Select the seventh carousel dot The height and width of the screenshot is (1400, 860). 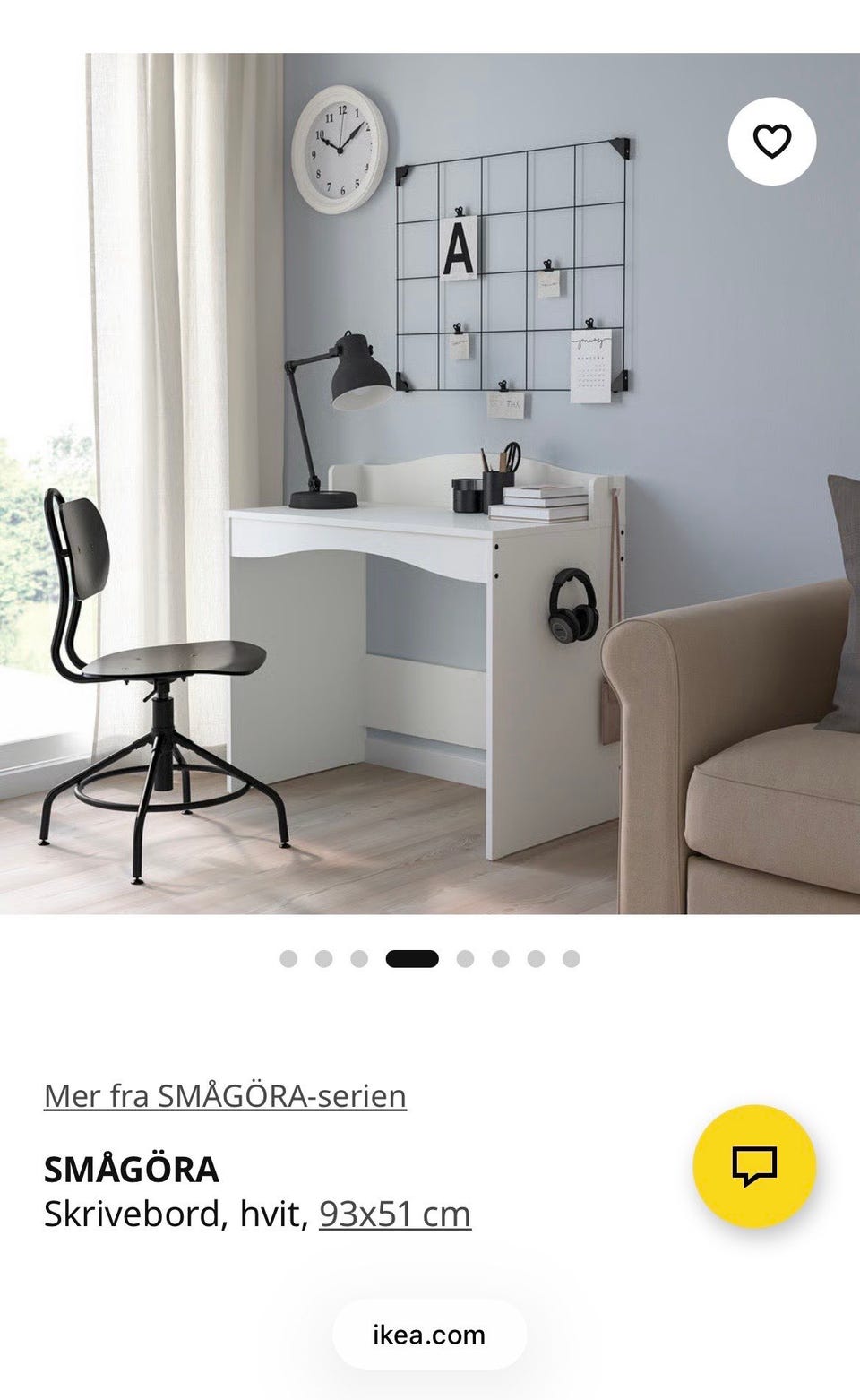537,958
